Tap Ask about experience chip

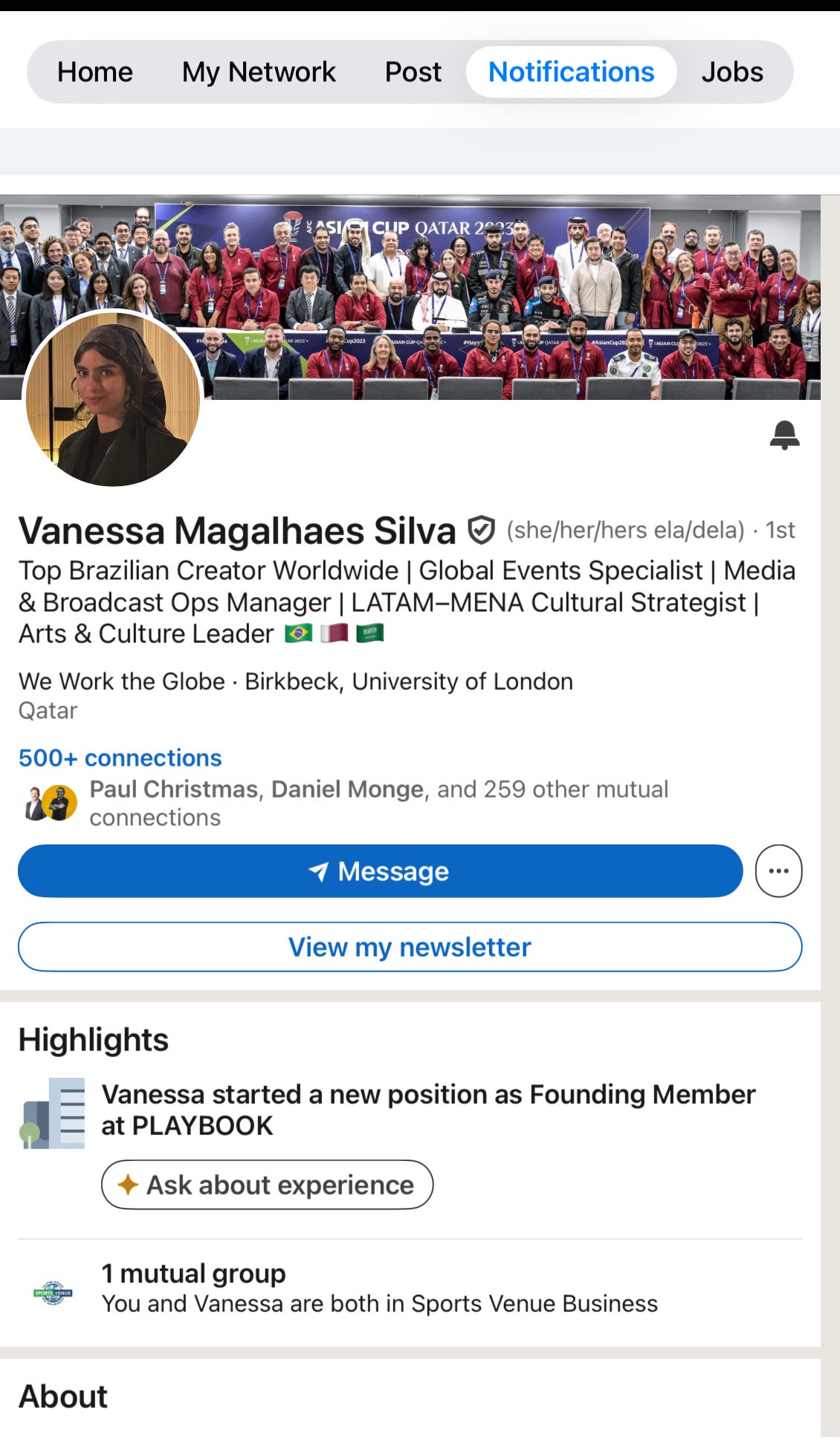(x=267, y=1185)
